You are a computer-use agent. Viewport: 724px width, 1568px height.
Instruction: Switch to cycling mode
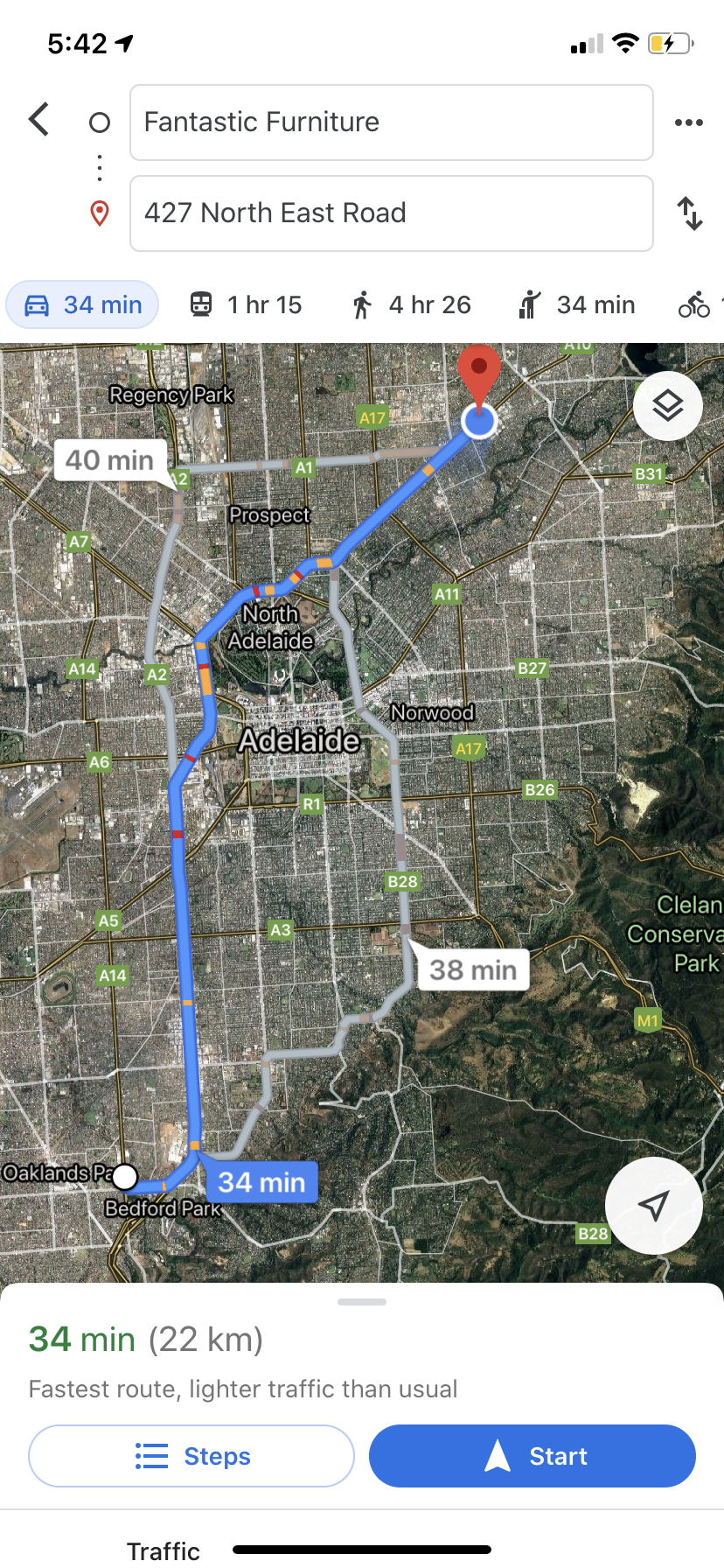696,304
